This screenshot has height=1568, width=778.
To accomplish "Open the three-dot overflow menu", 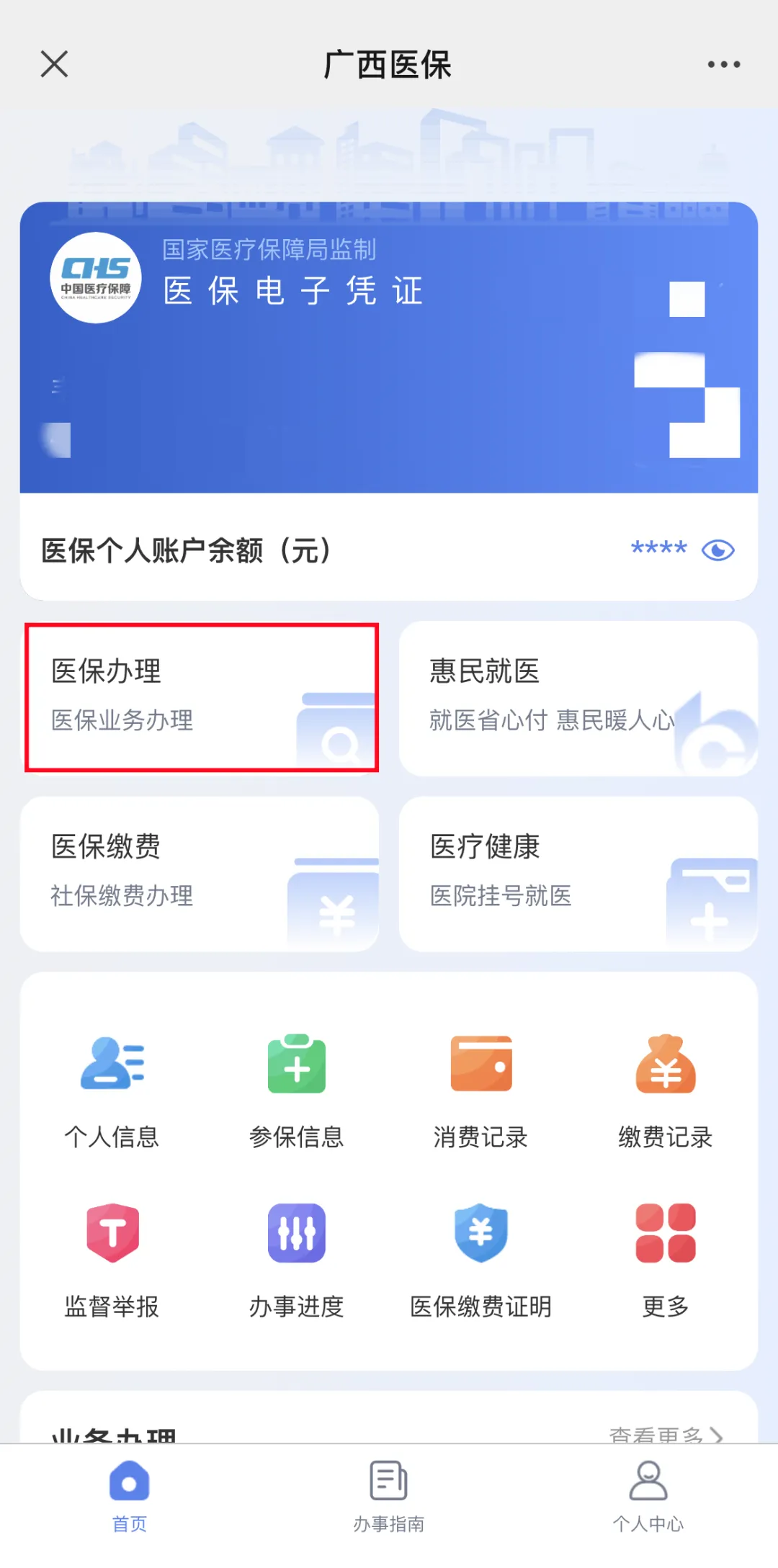I will [723, 64].
